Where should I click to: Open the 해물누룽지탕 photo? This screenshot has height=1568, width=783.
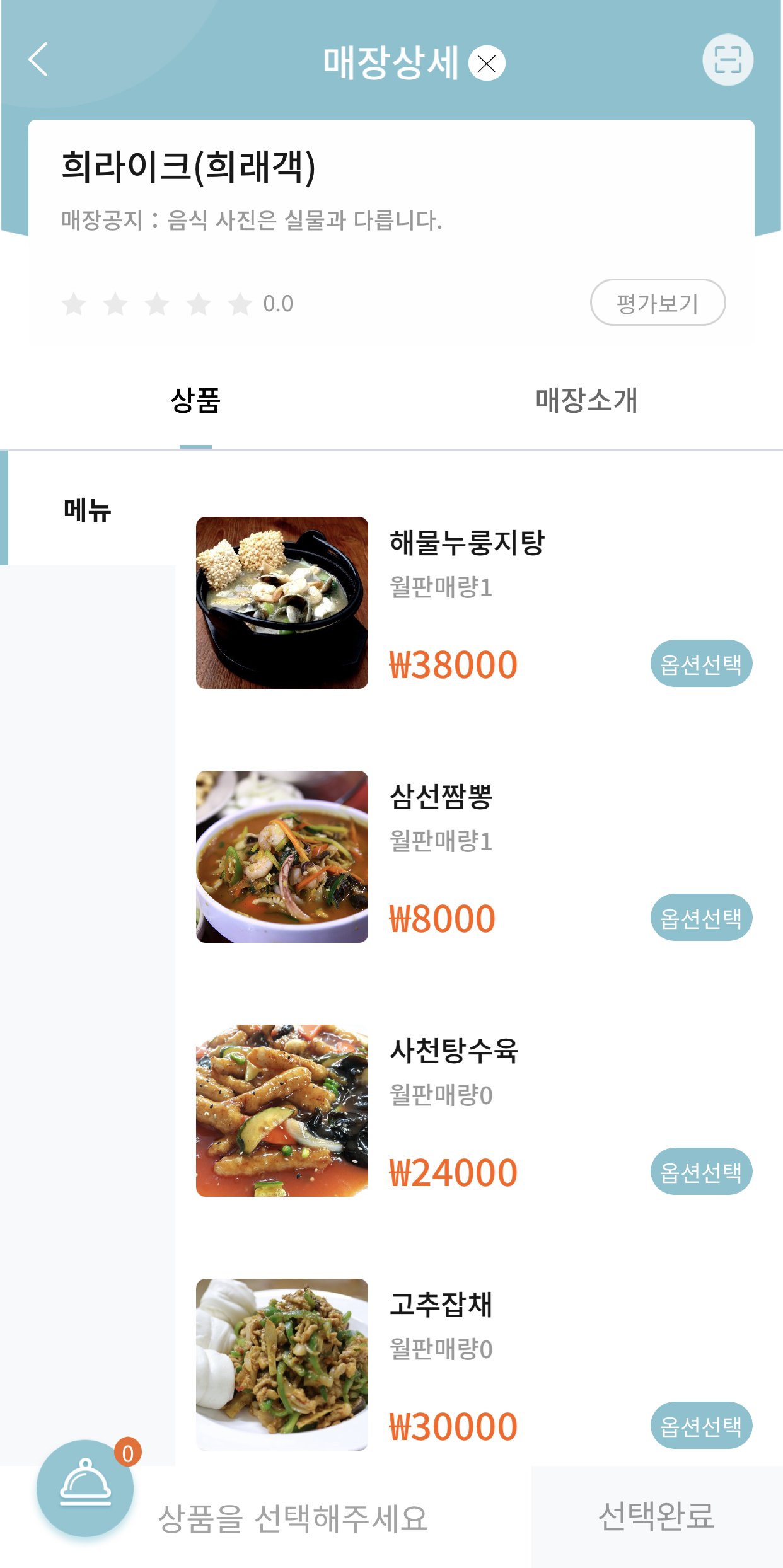(282, 602)
